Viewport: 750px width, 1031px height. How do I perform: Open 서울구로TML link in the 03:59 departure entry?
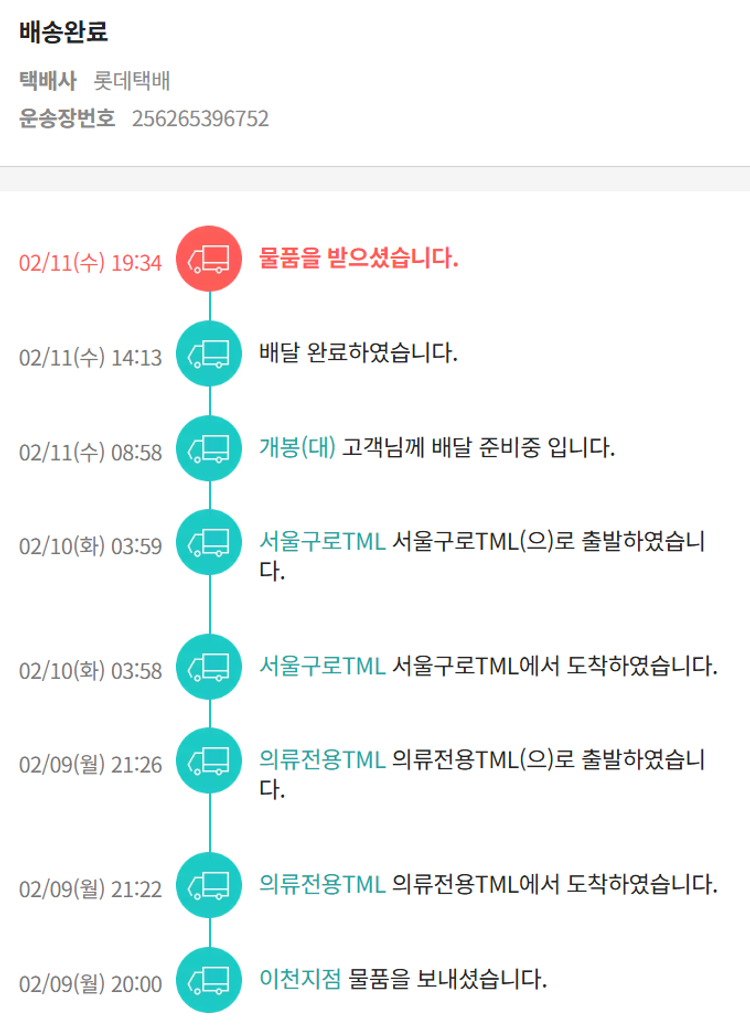pyautogui.click(x=321, y=542)
